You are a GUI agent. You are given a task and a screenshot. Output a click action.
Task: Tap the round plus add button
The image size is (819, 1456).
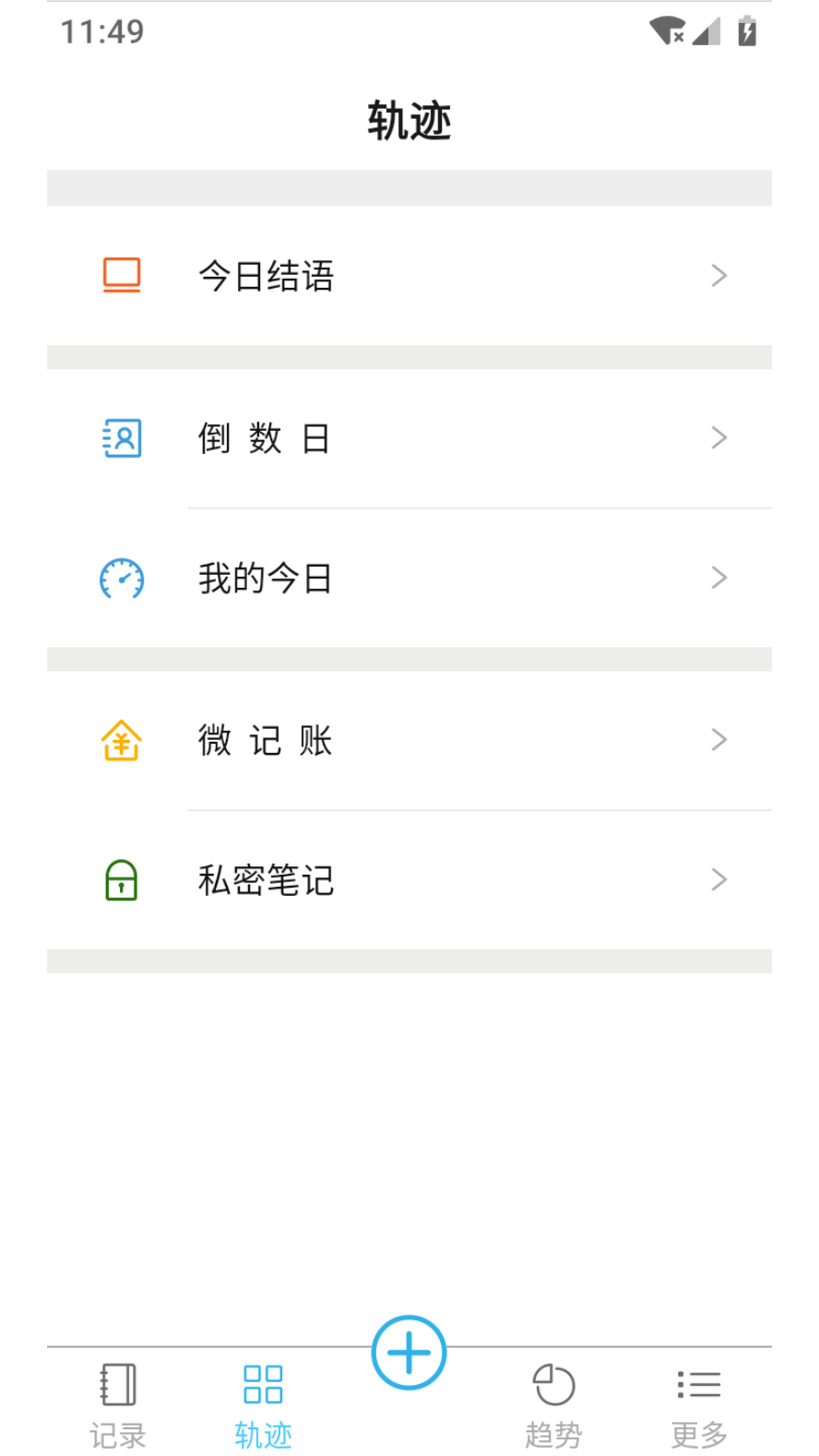point(409,1353)
